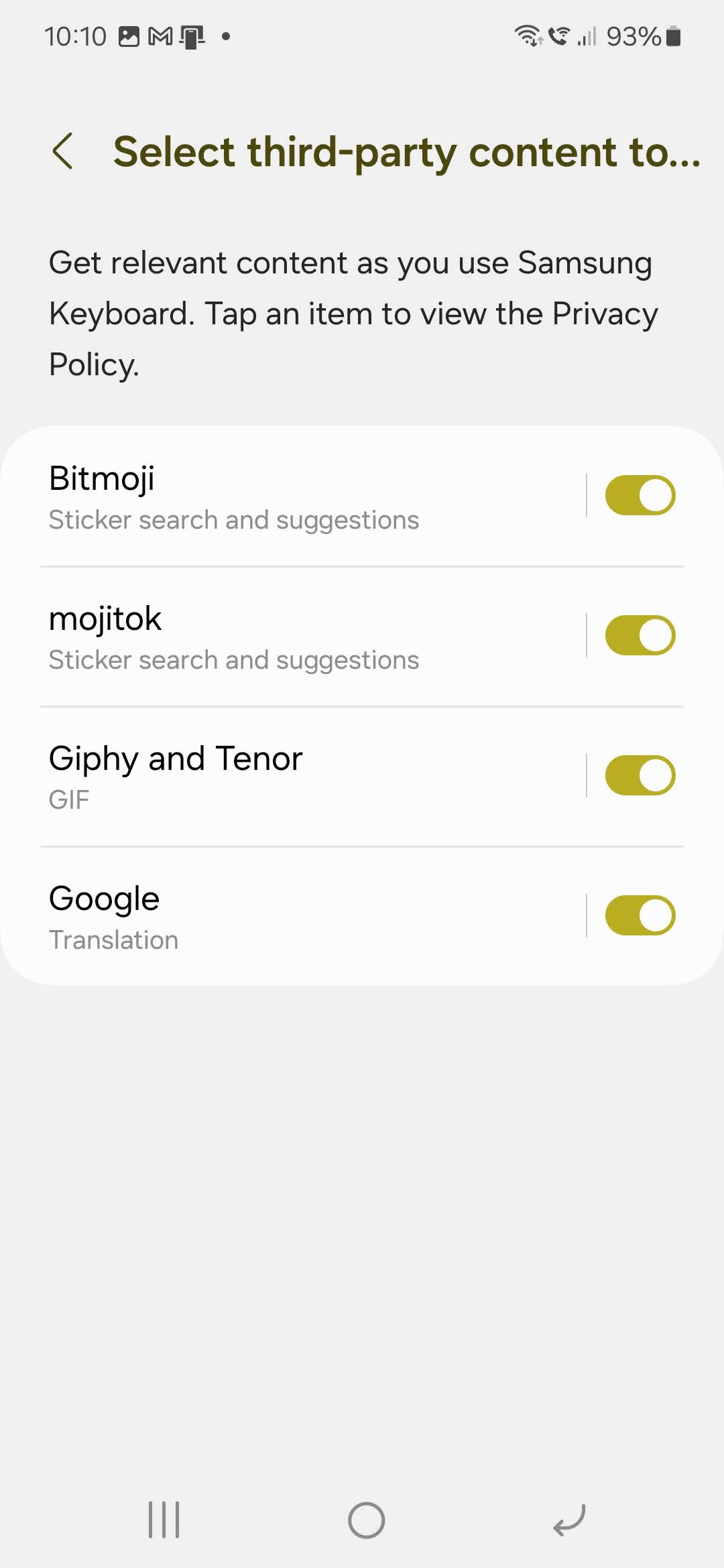
Task: Open recent apps from navigation bar
Action: click(164, 1520)
